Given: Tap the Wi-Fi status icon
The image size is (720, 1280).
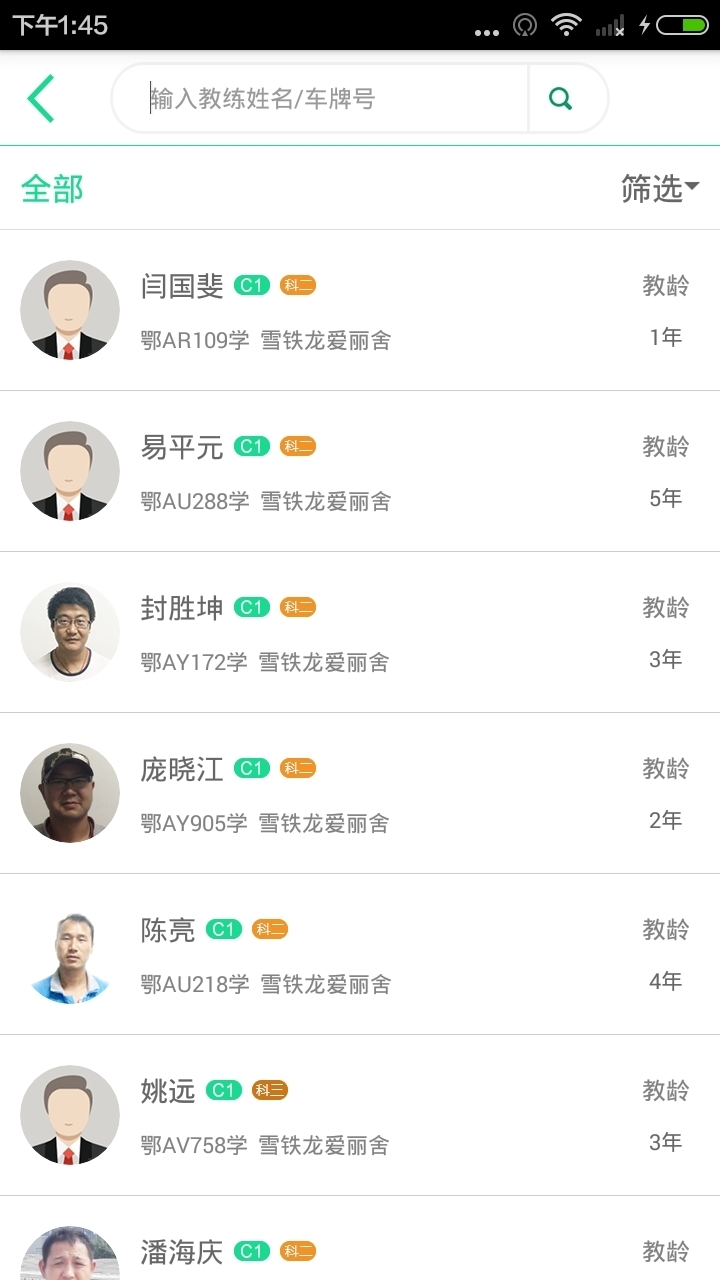Looking at the screenshot, I should pyautogui.click(x=566, y=25).
